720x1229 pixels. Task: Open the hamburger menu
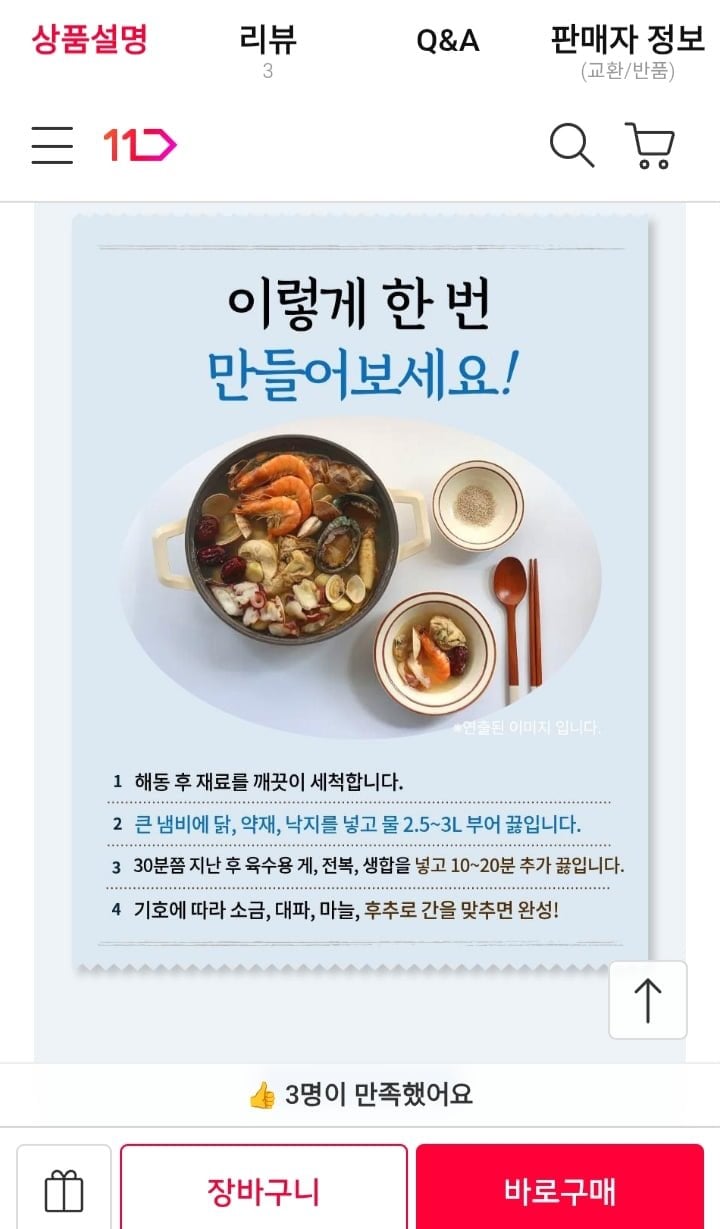[x=52, y=146]
